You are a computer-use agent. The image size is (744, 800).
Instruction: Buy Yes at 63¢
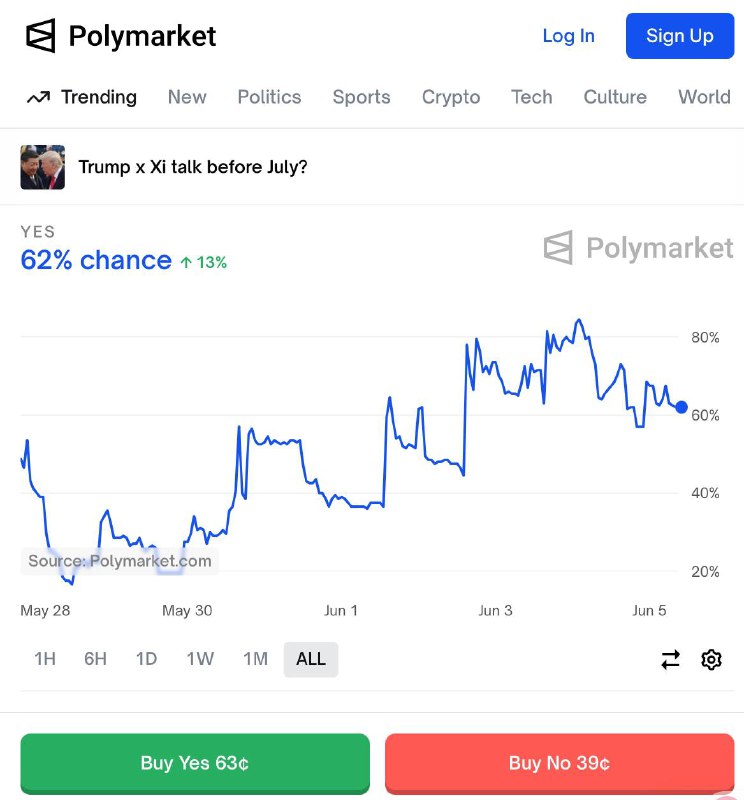click(195, 763)
